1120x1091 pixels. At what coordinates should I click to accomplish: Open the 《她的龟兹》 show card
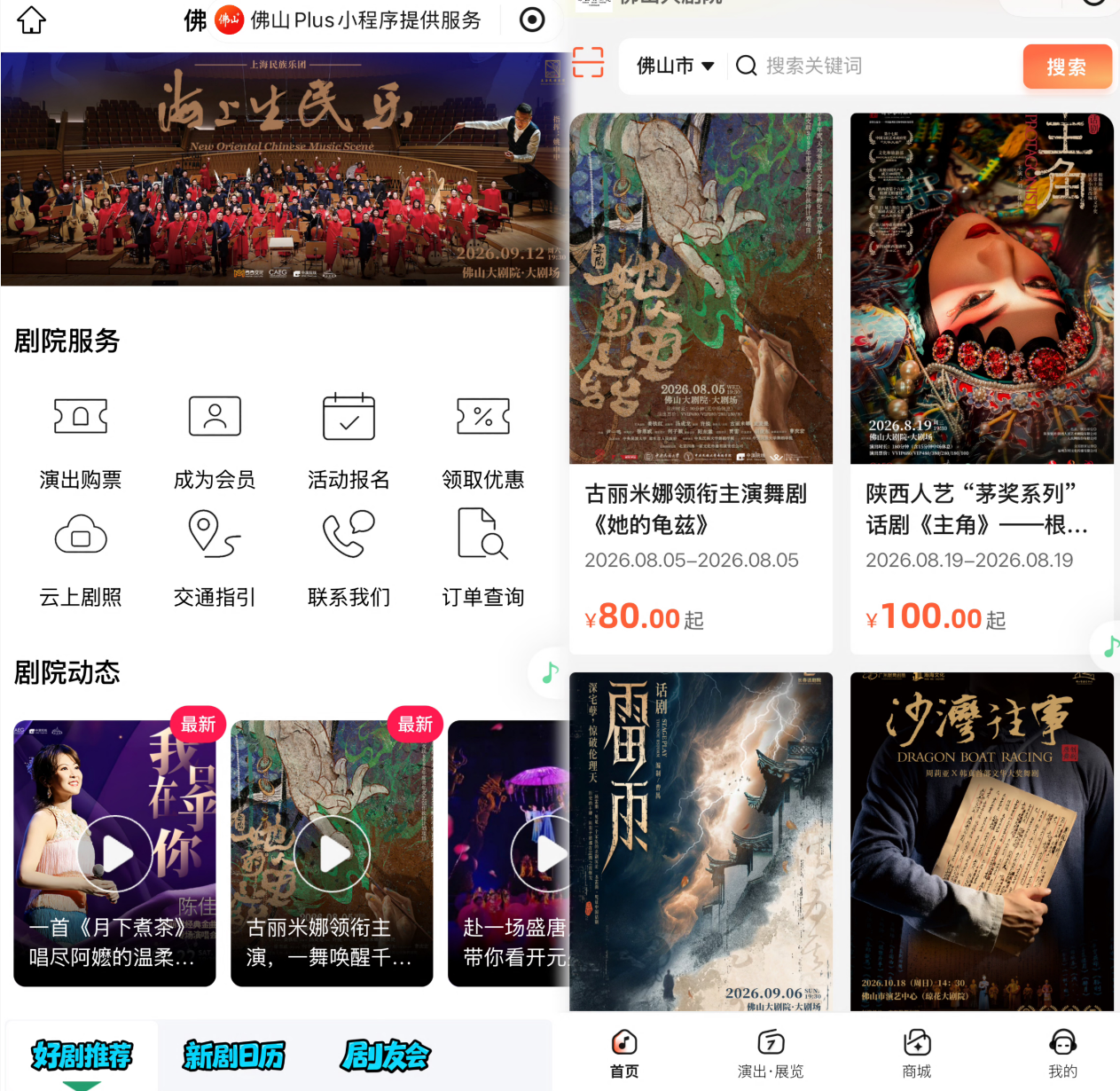coord(701,383)
